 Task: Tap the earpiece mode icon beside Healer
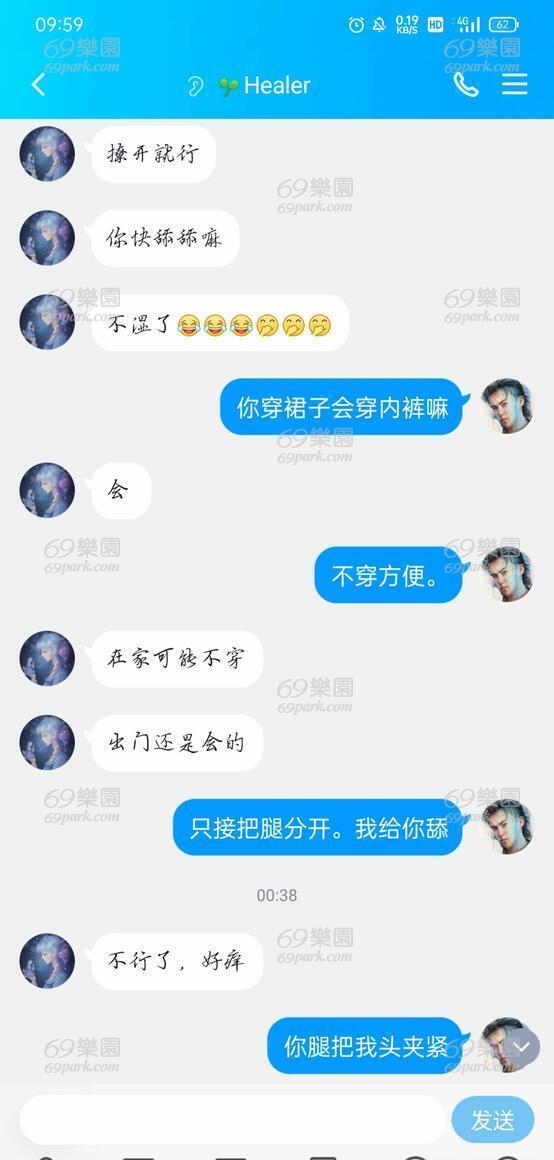[x=195, y=86]
